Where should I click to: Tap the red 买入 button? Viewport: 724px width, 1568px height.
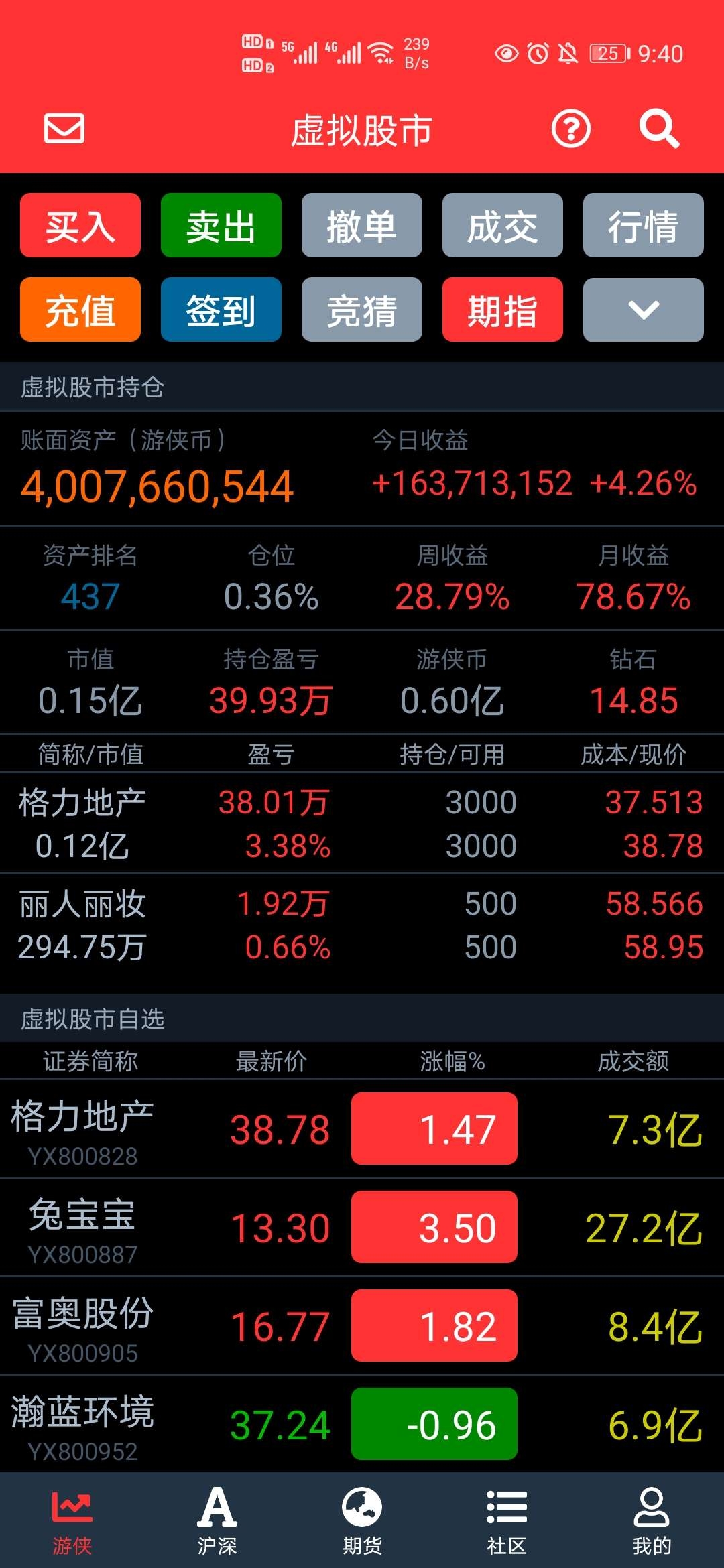tap(80, 225)
